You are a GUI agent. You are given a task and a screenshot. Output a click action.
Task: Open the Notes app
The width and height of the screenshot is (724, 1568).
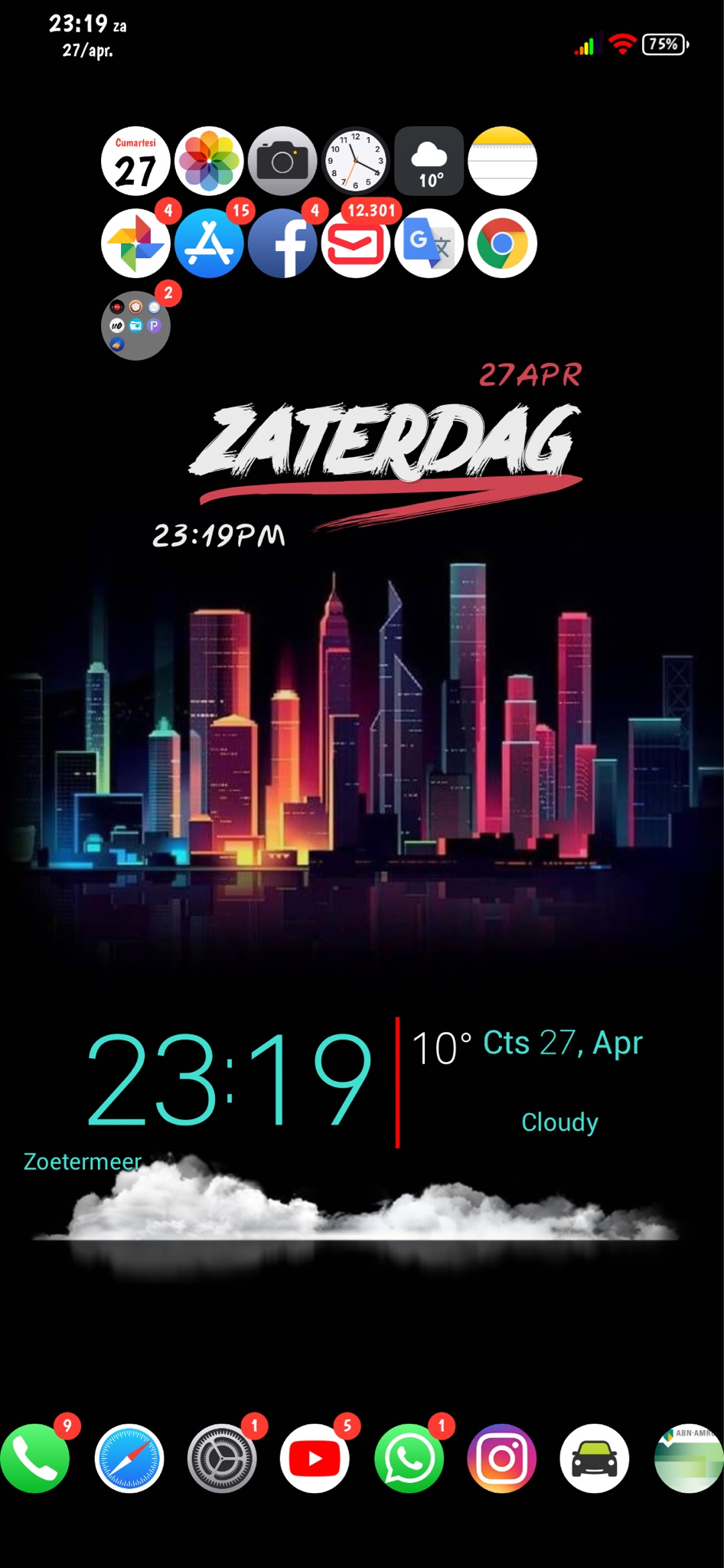point(502,162)
